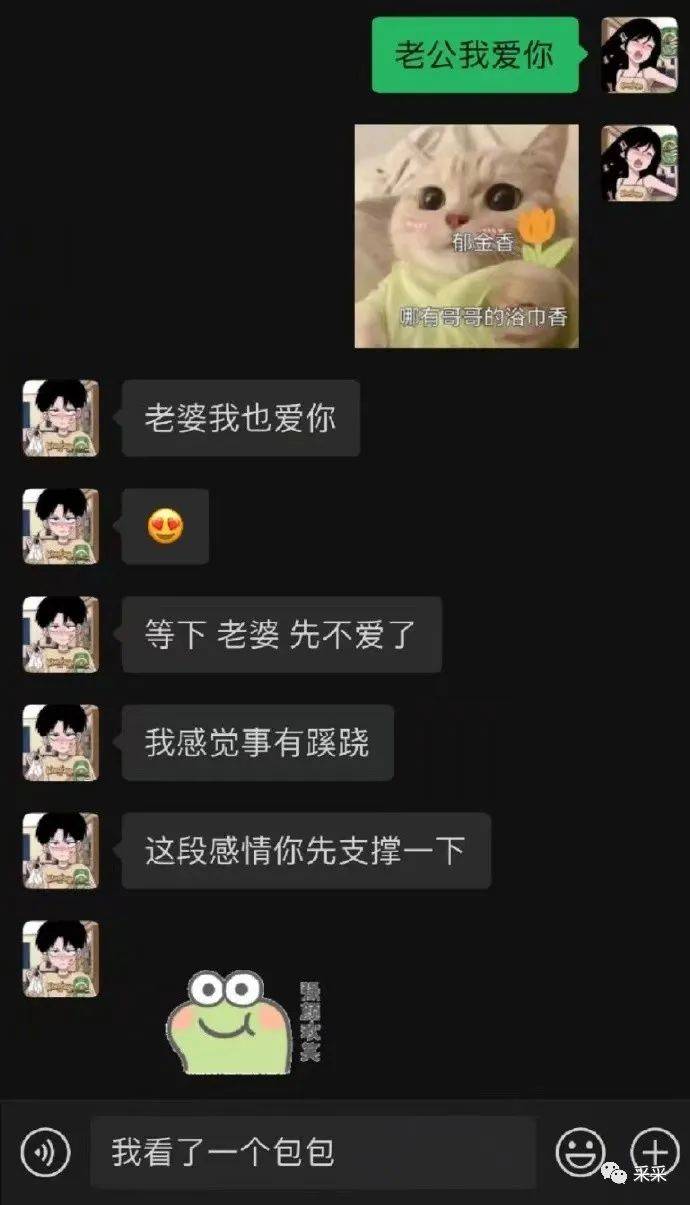
Task: Open the cat tulip sticker image
Action: pyautogui.click(x=466, y=236)
